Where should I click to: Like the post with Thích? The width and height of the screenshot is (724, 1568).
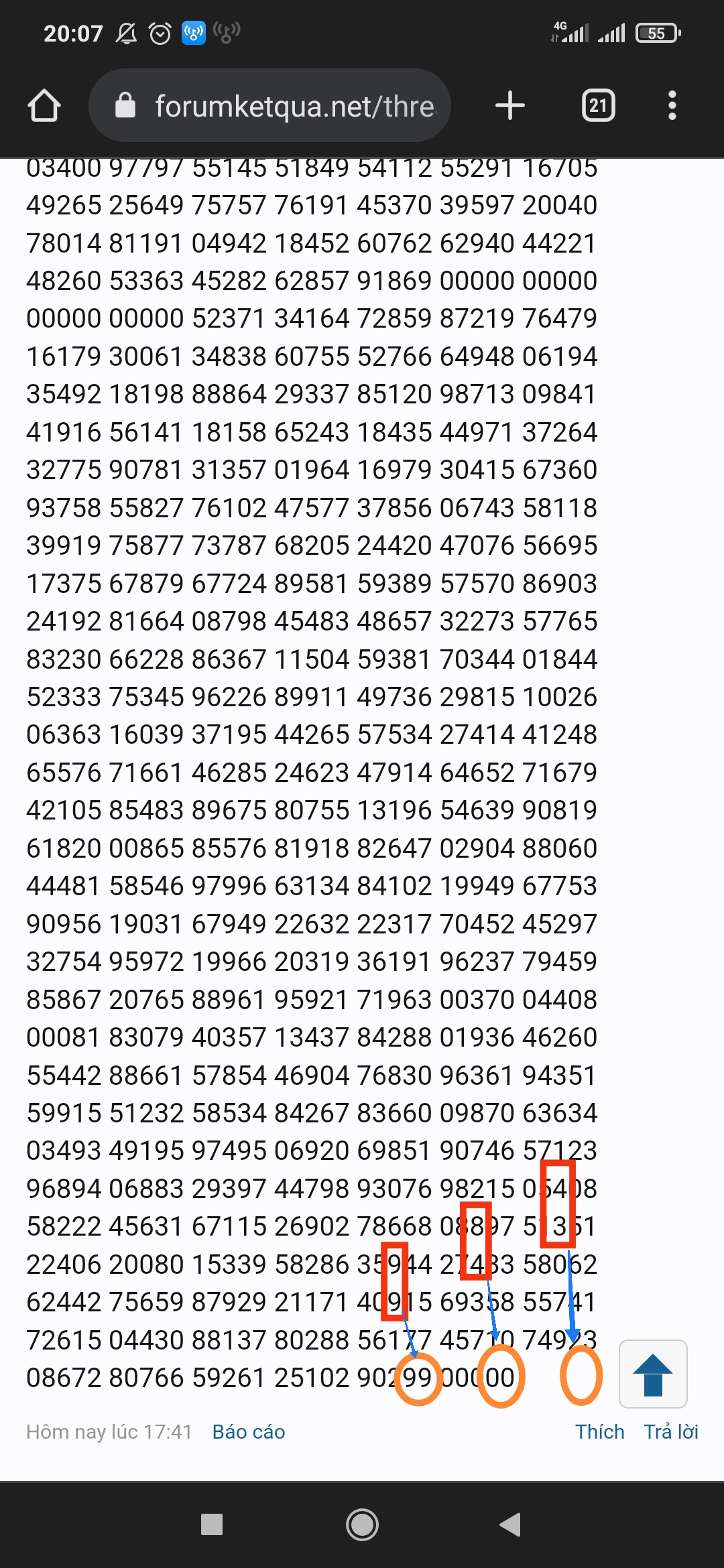pos(600,1432)
